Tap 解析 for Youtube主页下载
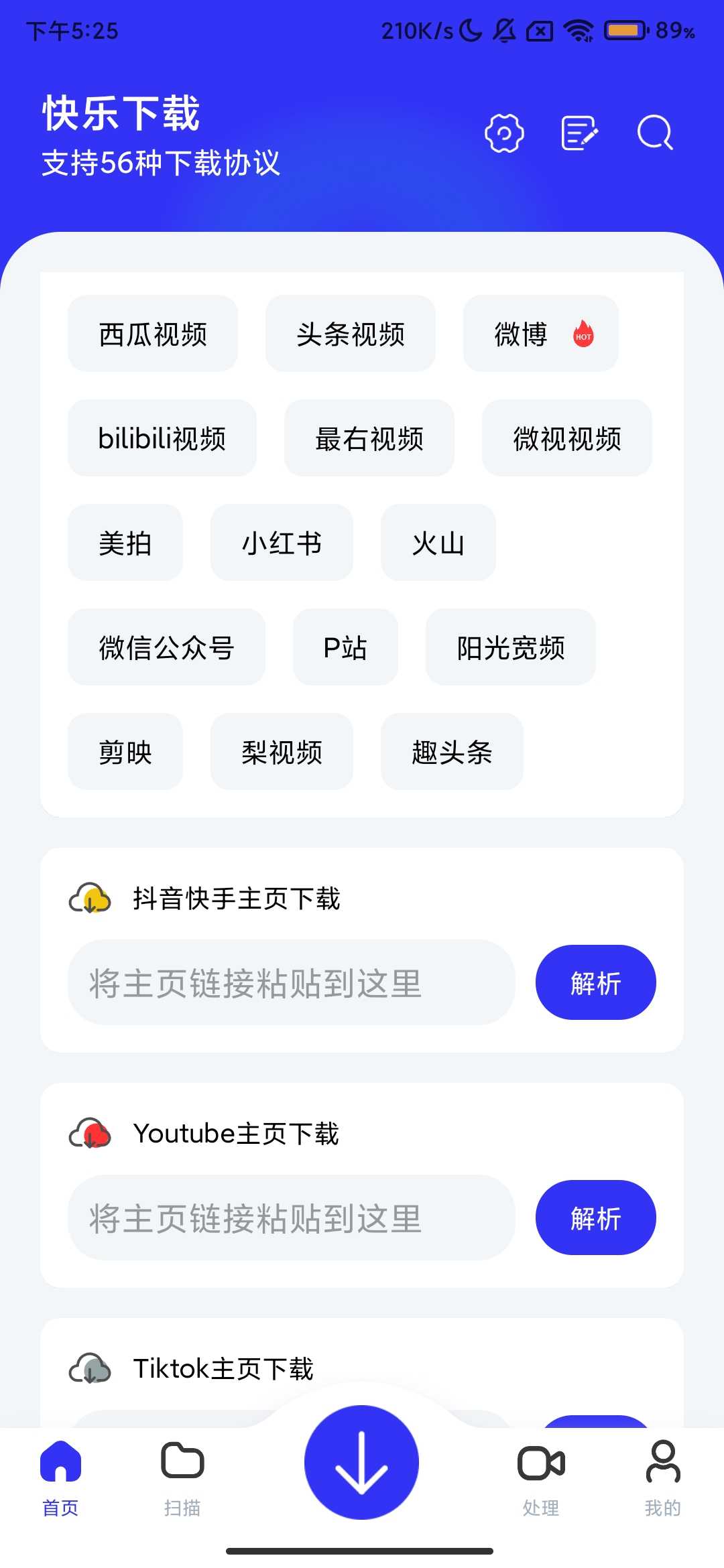Image resolution: width=724 pixels, height=1568 pixels. (595, 1218)
